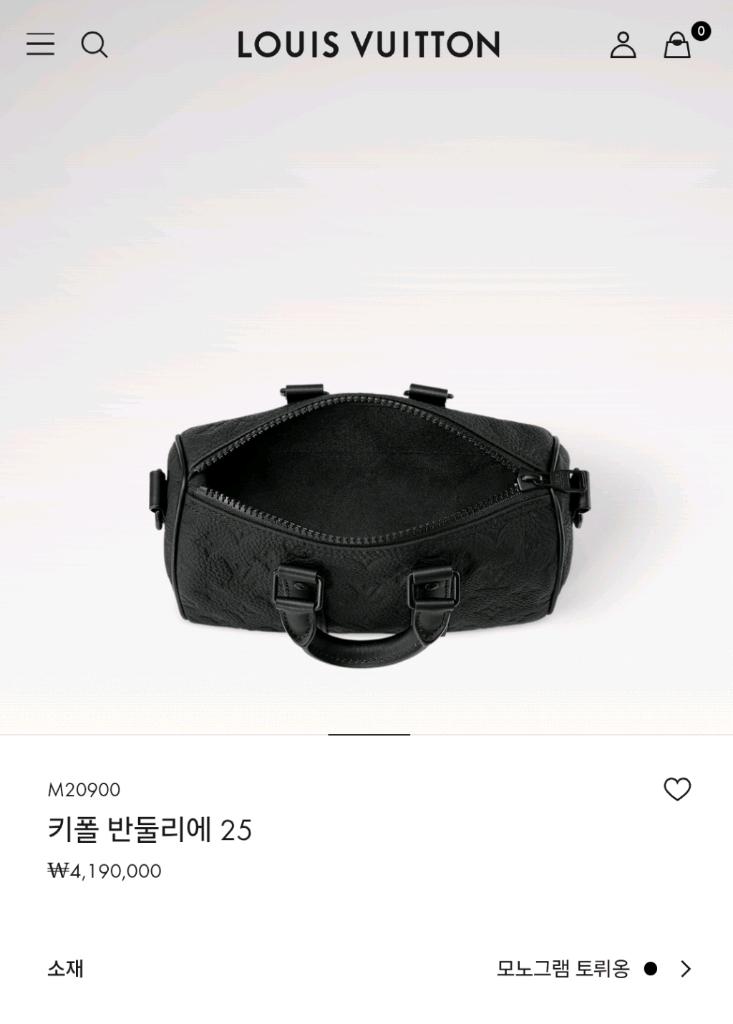Select the magnifying glass to search
The height and width of the screenshot is (1024, 733).
[95, 44]
